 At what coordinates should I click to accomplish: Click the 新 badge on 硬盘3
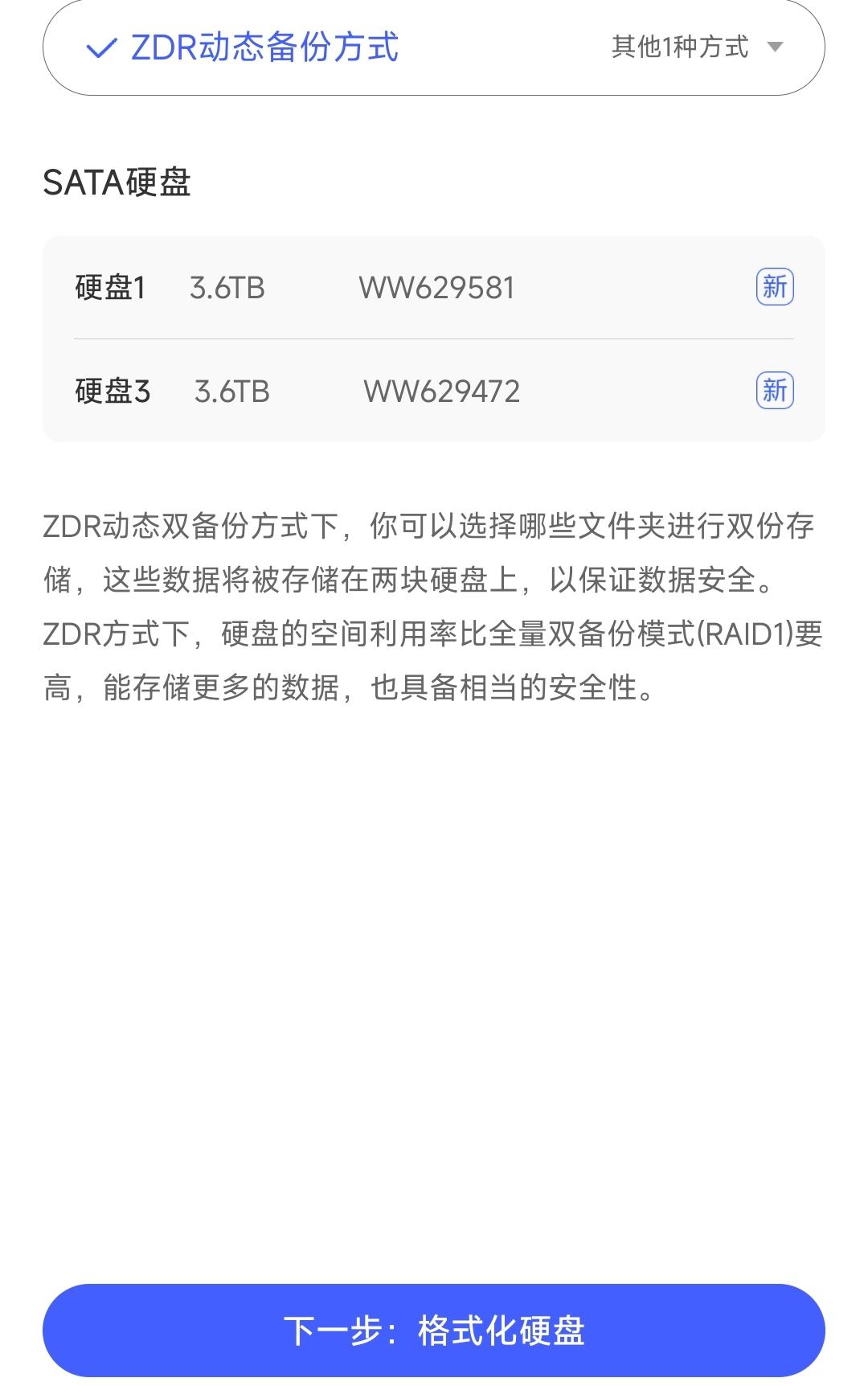(x=776, y=392)
